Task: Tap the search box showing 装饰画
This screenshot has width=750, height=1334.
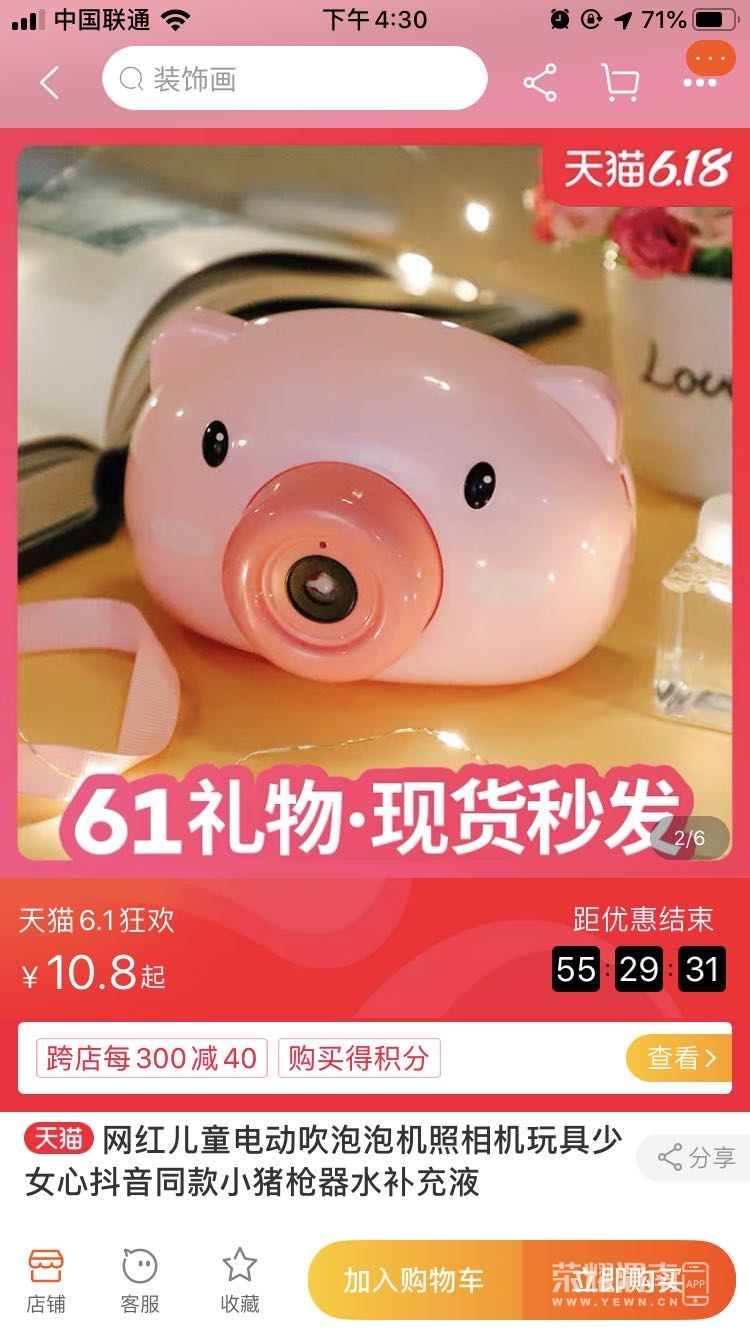Action: (x=294, y=79)
